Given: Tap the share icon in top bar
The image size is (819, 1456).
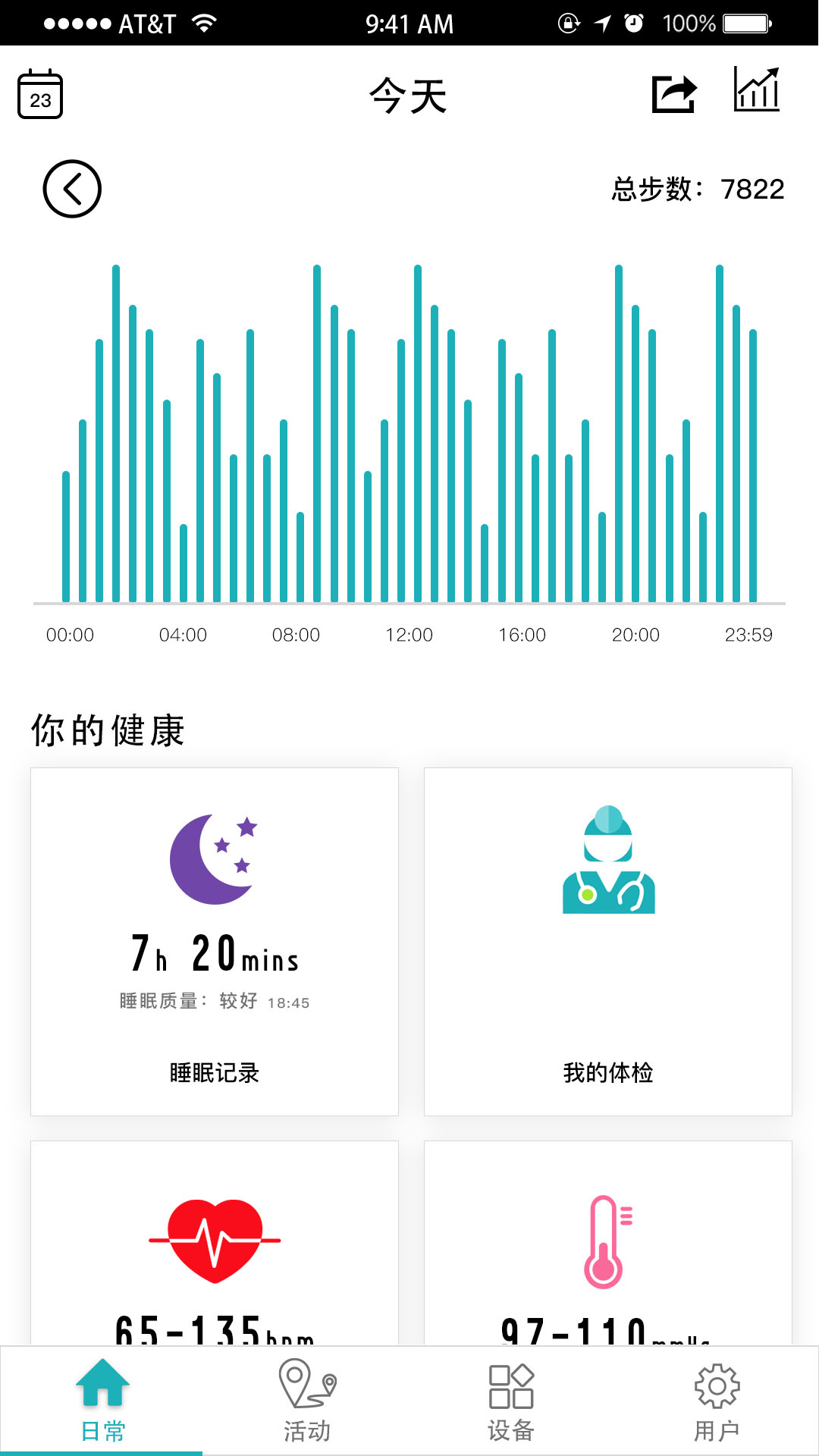Looking at the screenshot, I should 674,92.
